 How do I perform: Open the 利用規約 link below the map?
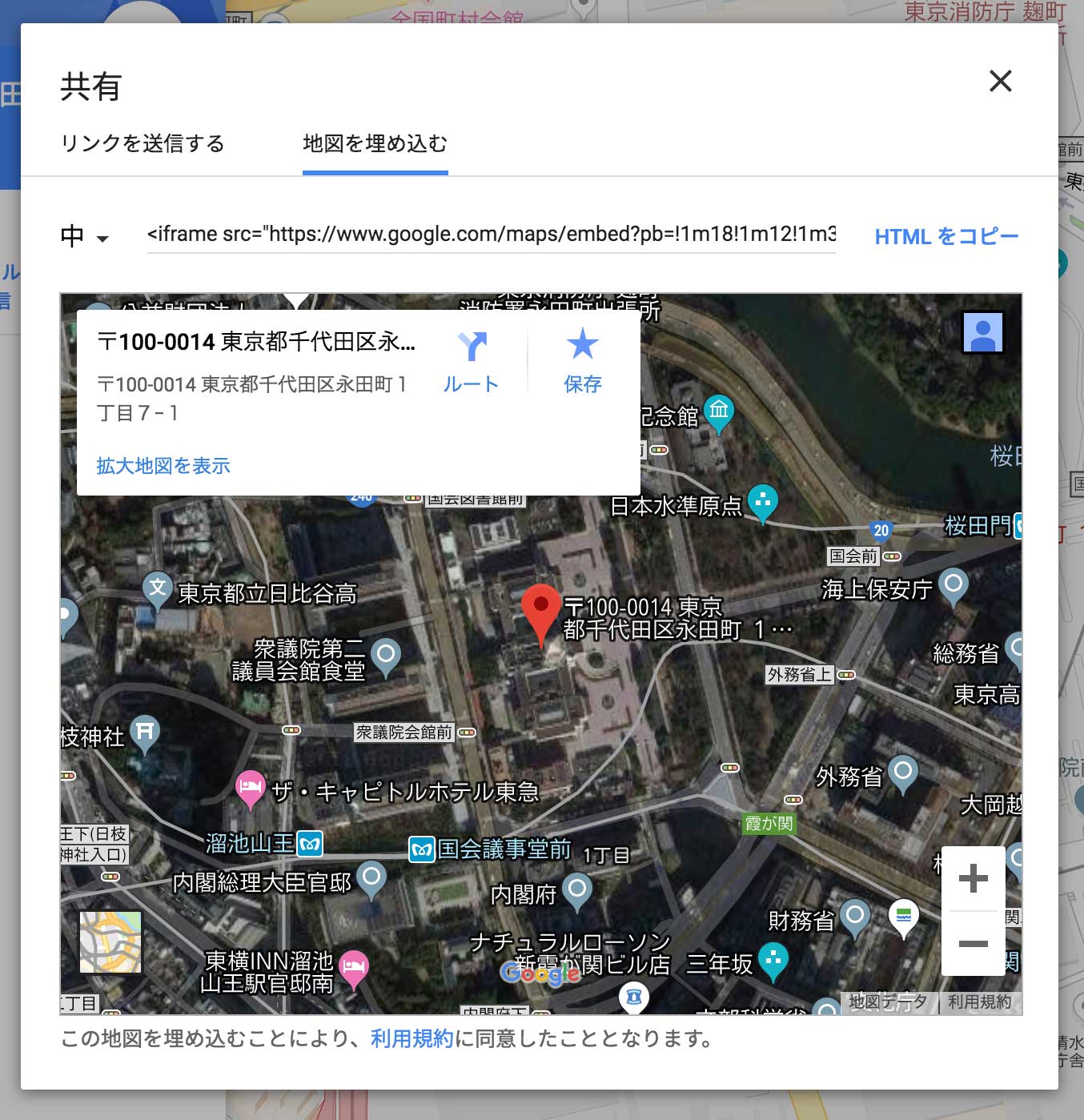pyautogui.click(x=412, y=1039)
